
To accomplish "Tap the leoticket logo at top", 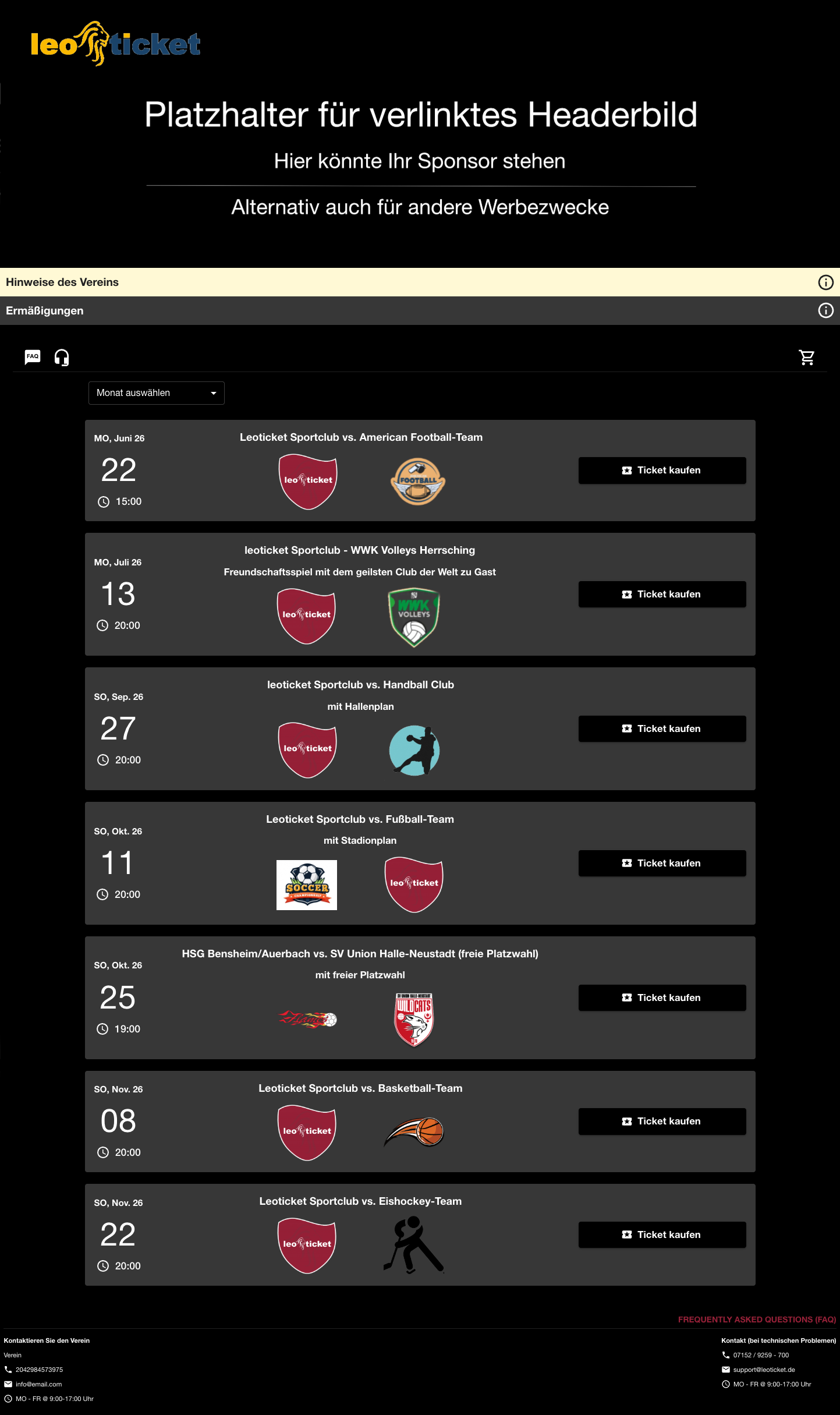I will coord(115,44).
